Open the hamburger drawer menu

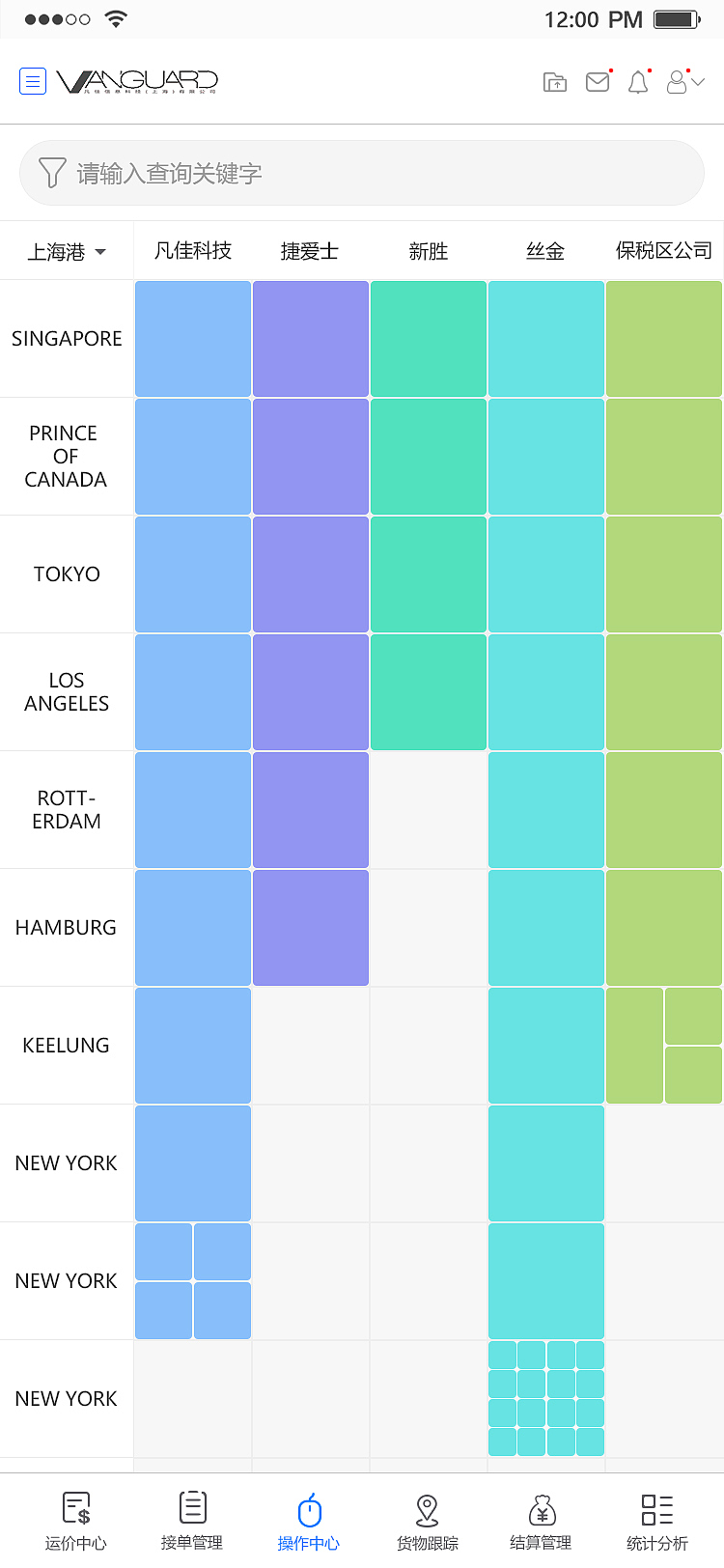(33, 81)
